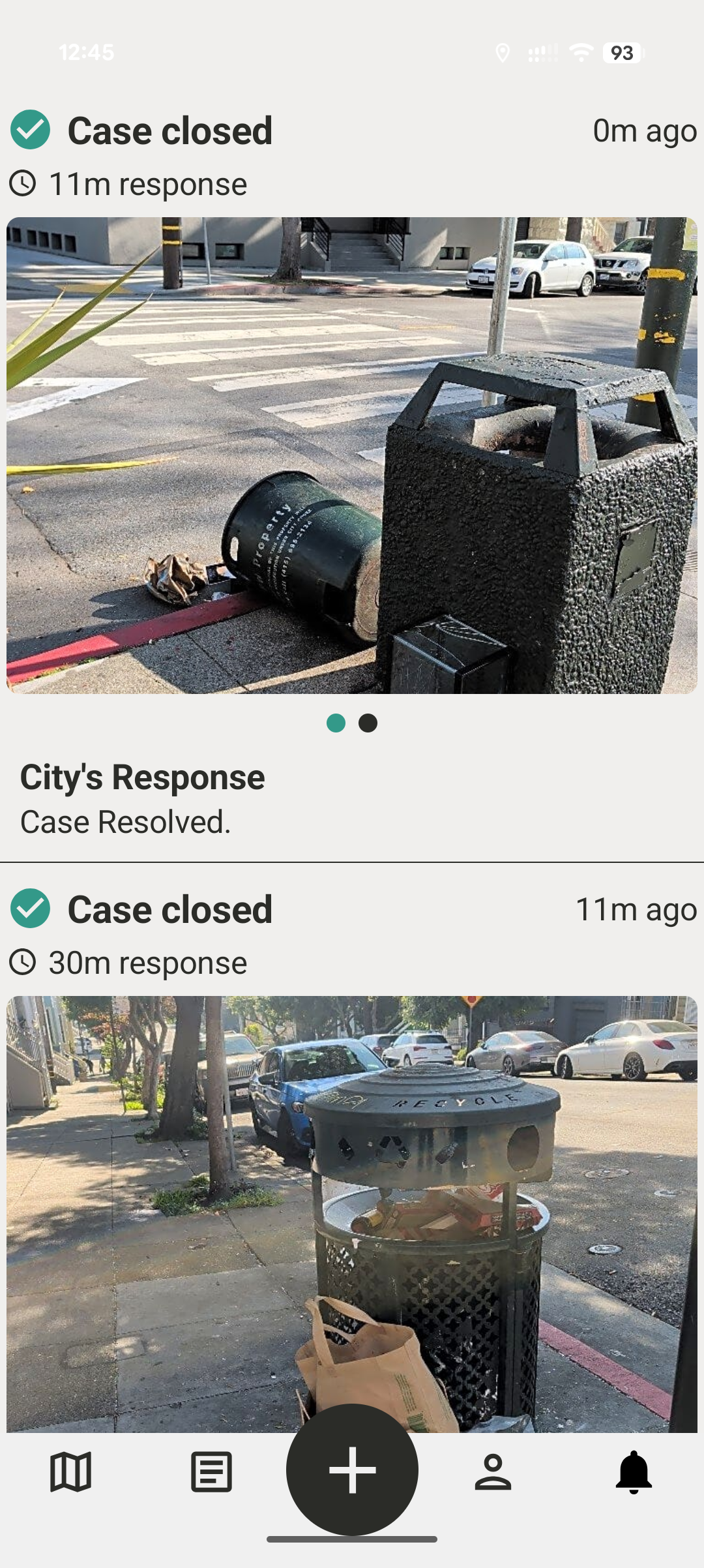This screenshot has width=704, height=1568.
Task: Open the case closed 11m ago report
Action: click(x=169, y=909)
